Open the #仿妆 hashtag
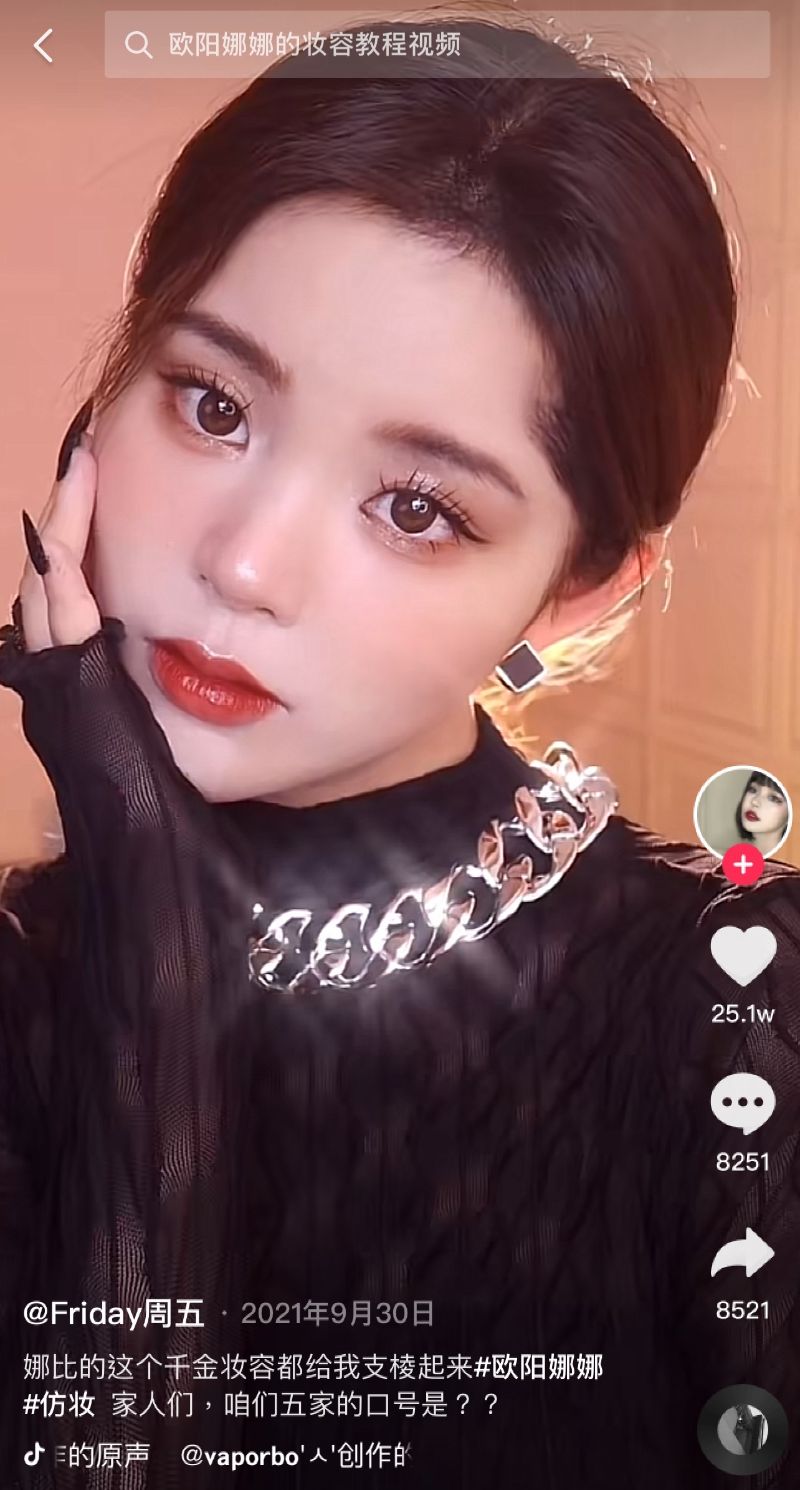 pos(59,1404)
